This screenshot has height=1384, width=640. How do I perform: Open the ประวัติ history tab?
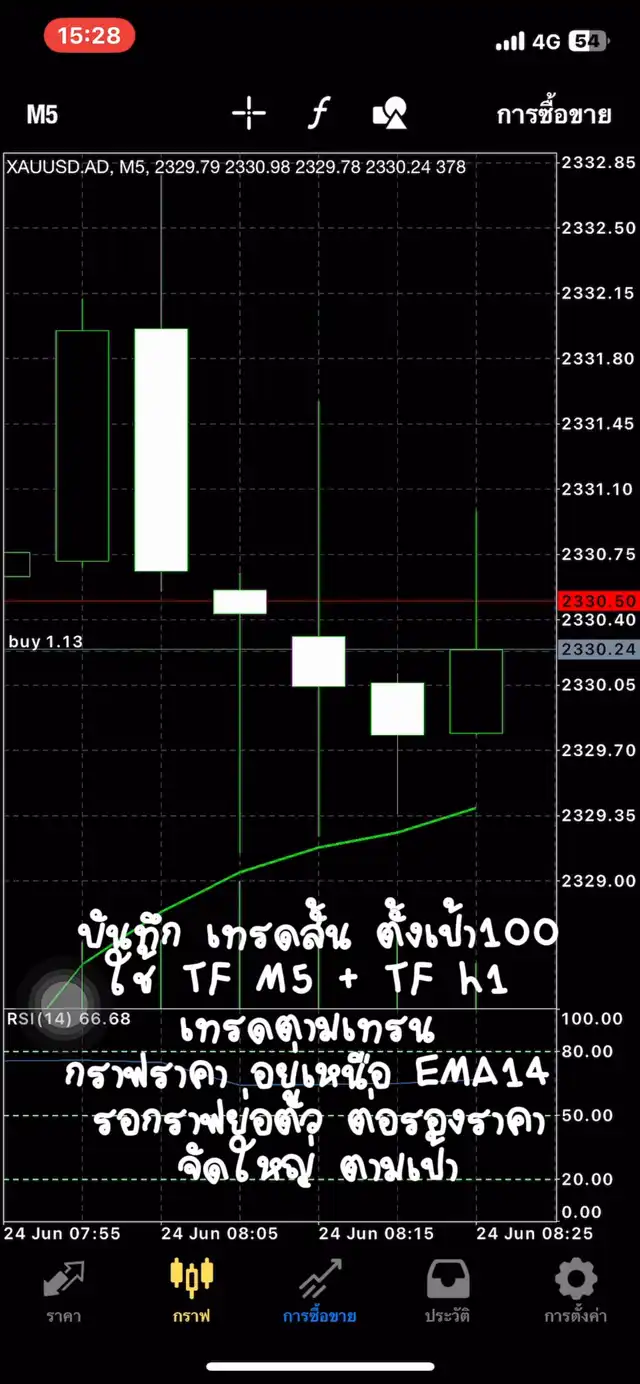(x=448, y=1291)
